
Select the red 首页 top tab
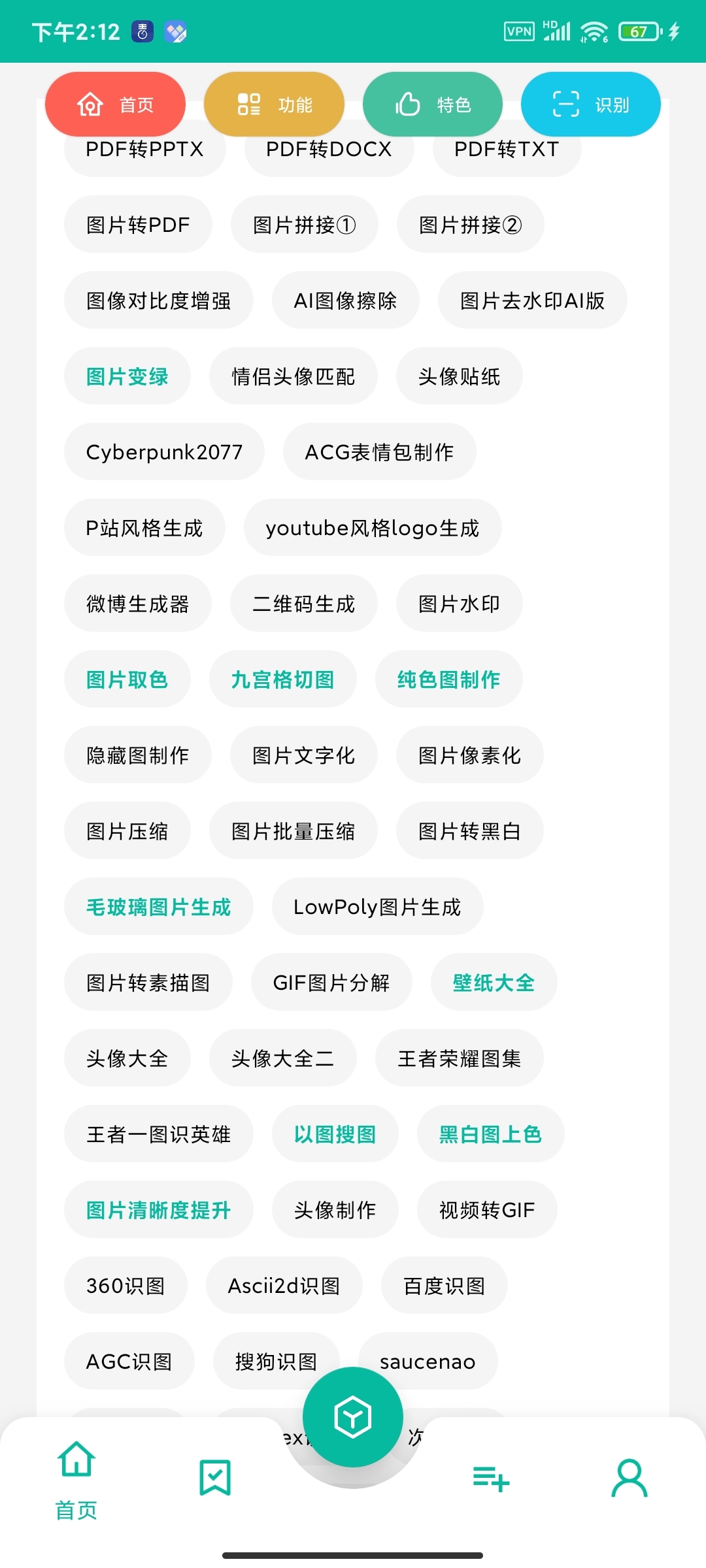[x=115, y=105]
